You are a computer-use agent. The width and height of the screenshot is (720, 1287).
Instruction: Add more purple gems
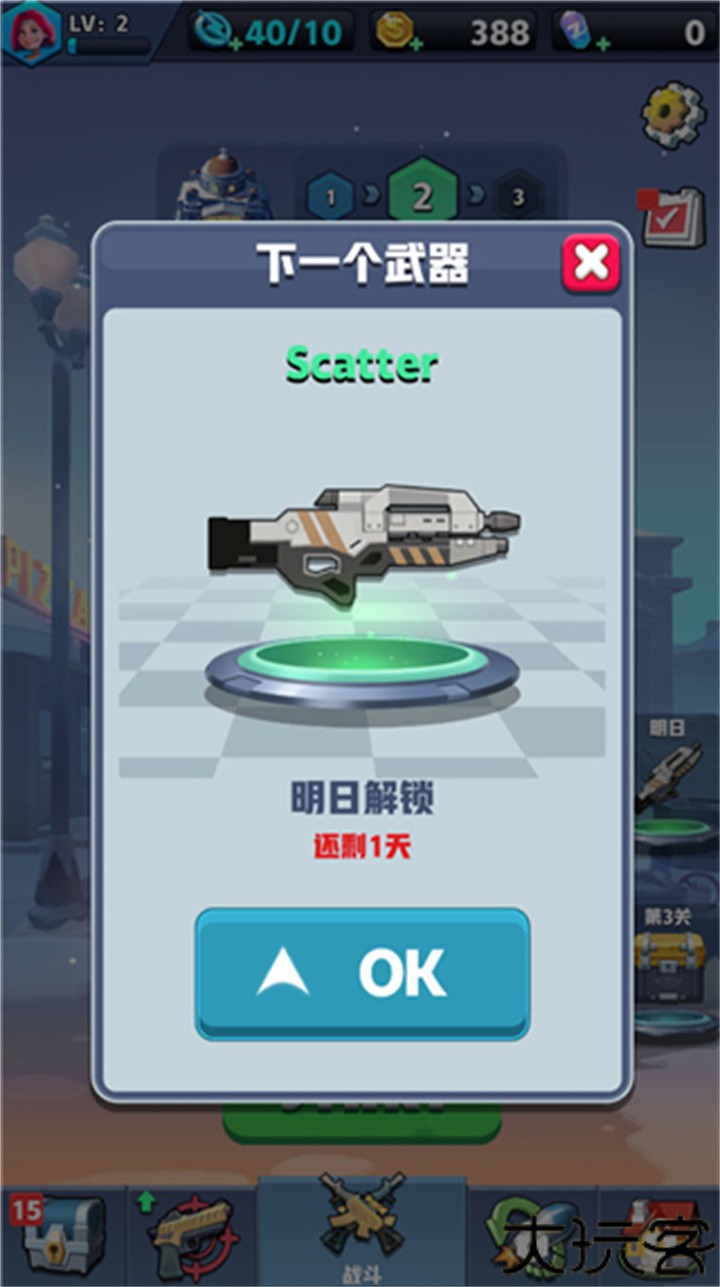pyautogui.click(x=603, y=44)
